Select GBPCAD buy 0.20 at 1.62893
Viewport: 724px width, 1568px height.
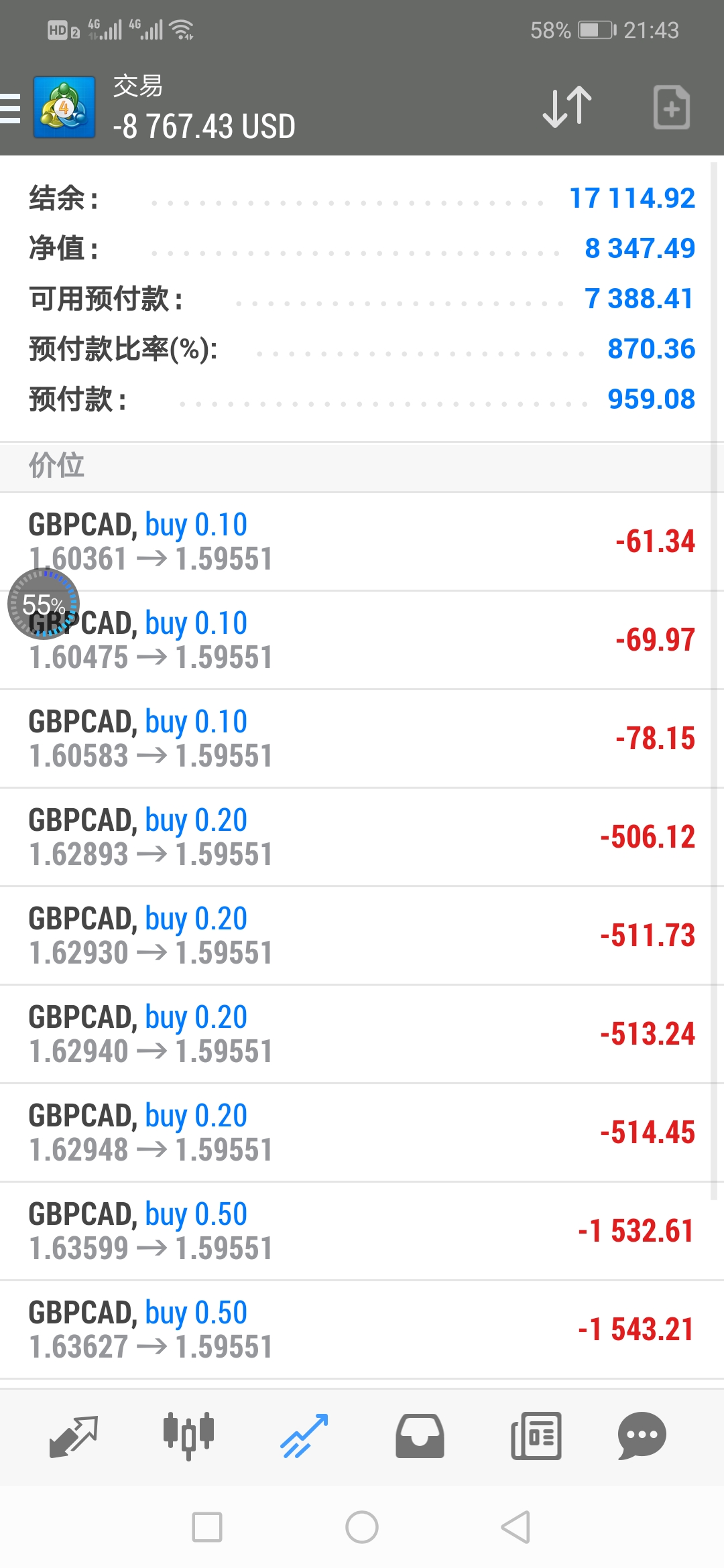[x=362, y=837]
